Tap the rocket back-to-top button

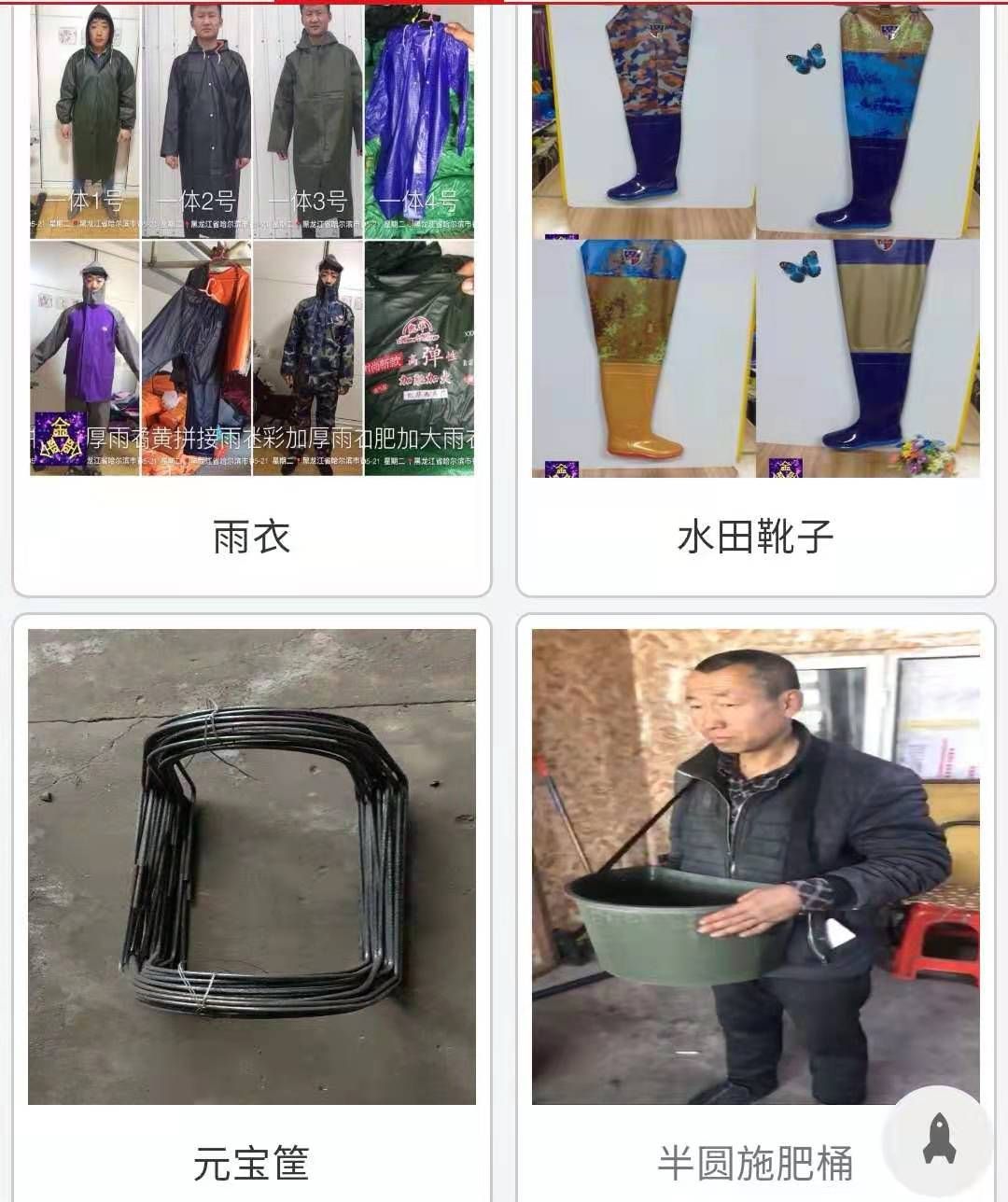pos(938,1140)
